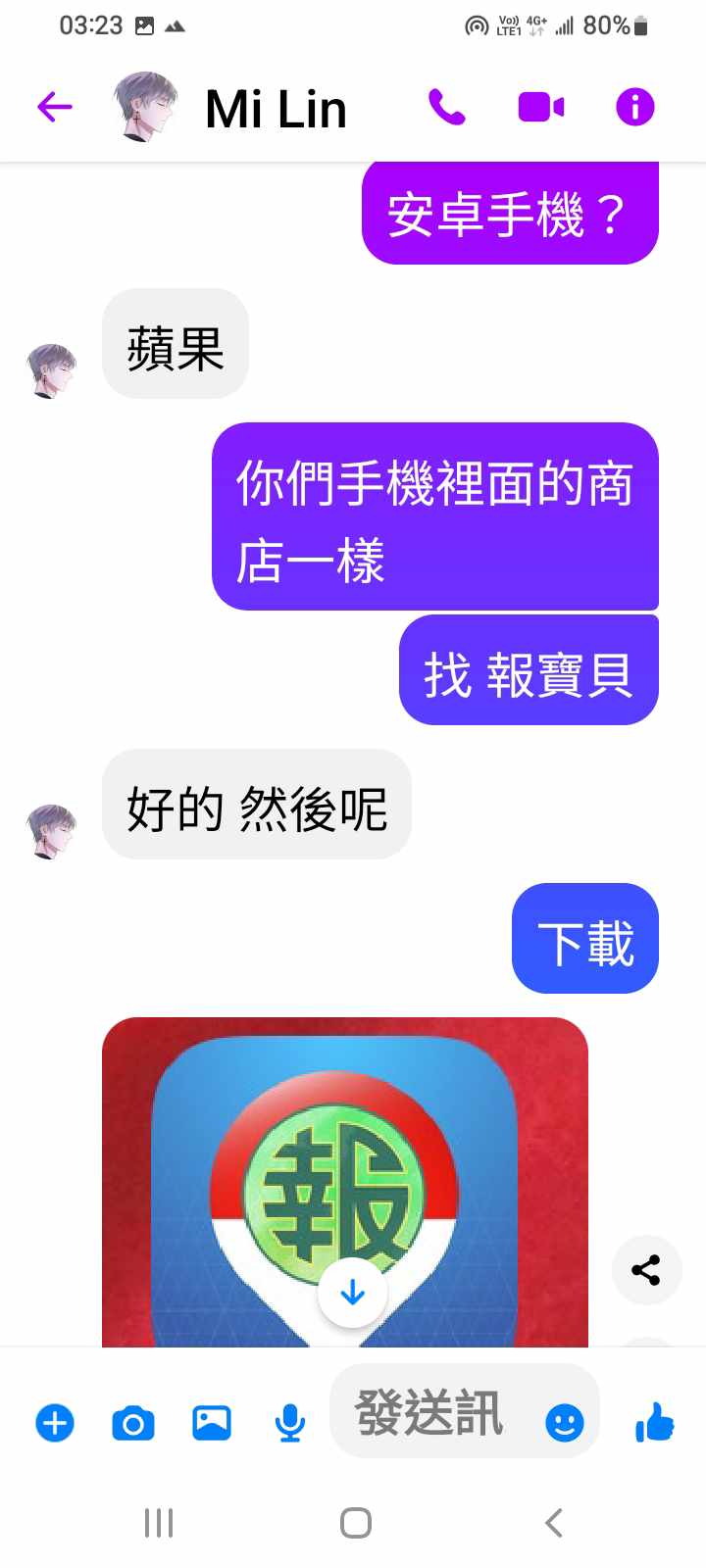Show recent apps
Image resolution: width=706 pixels, height=1568 pixels.
tap(159, 1523)
